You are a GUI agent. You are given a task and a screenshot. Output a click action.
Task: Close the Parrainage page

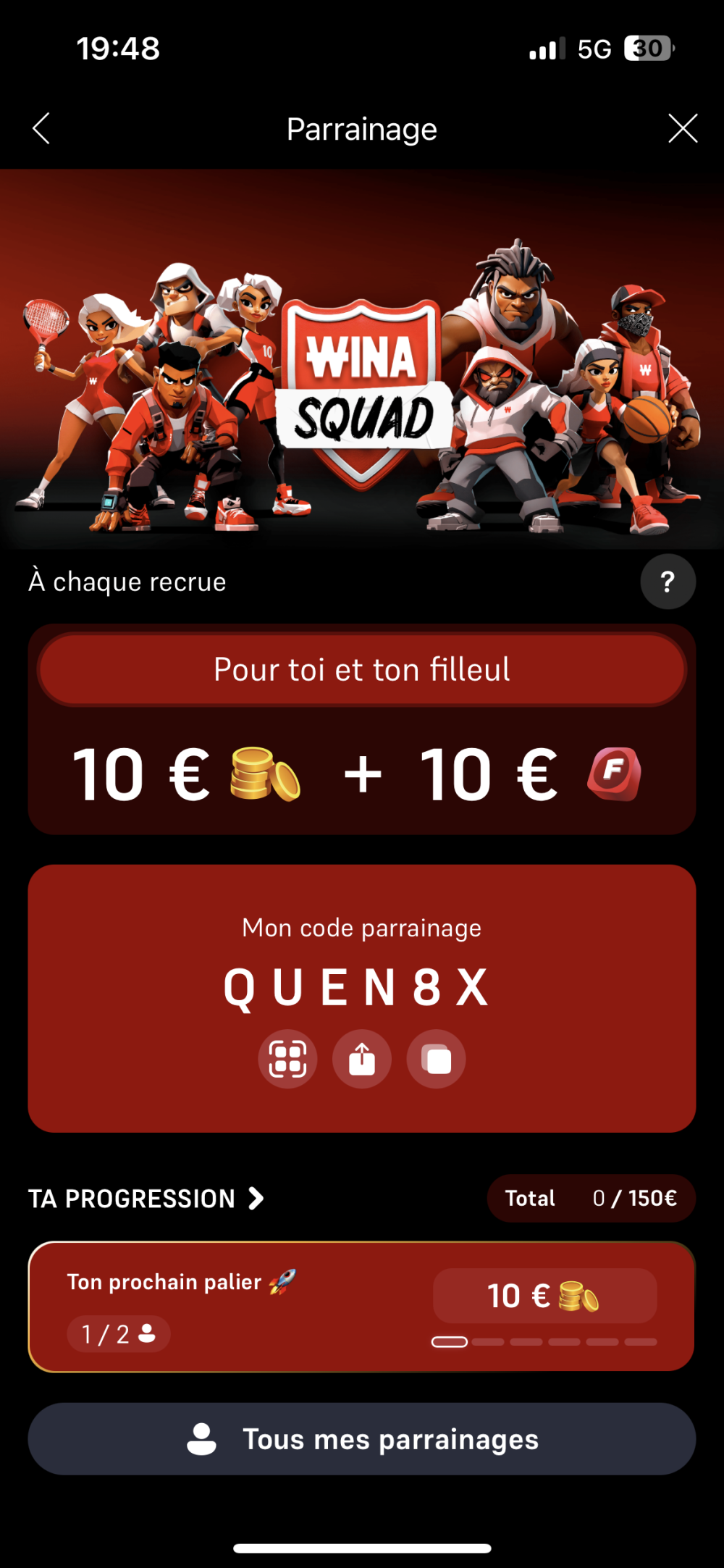click(x=682, y=129)
